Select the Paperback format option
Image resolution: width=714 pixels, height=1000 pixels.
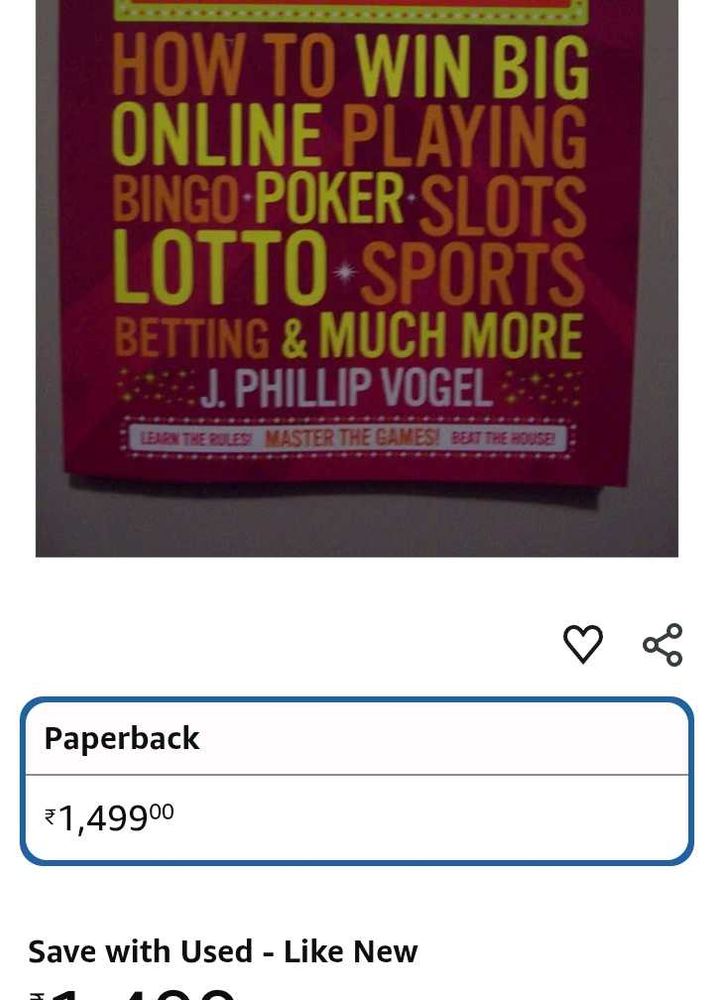pos(357,780)
